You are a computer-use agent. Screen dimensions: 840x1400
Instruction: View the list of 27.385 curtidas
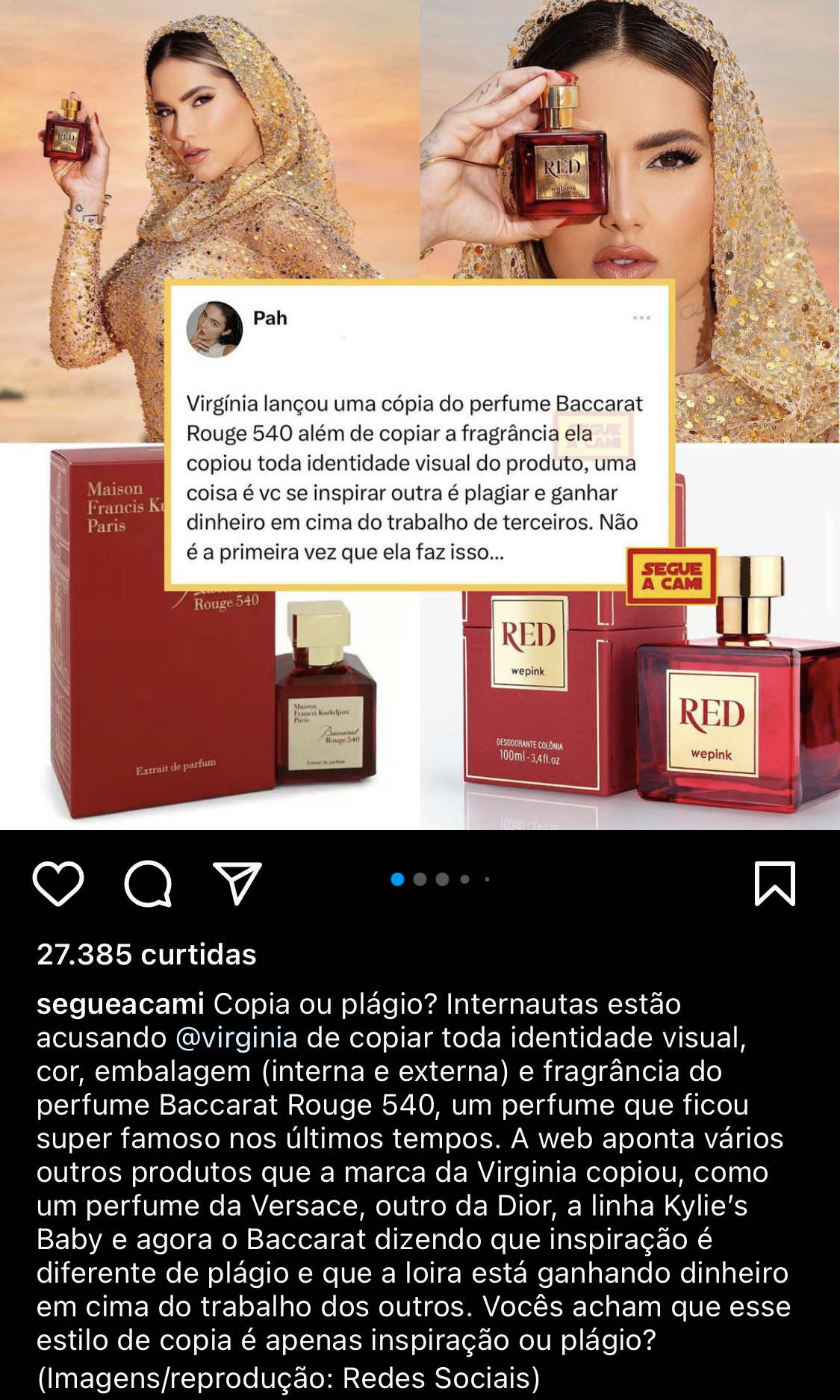(146, 955)
